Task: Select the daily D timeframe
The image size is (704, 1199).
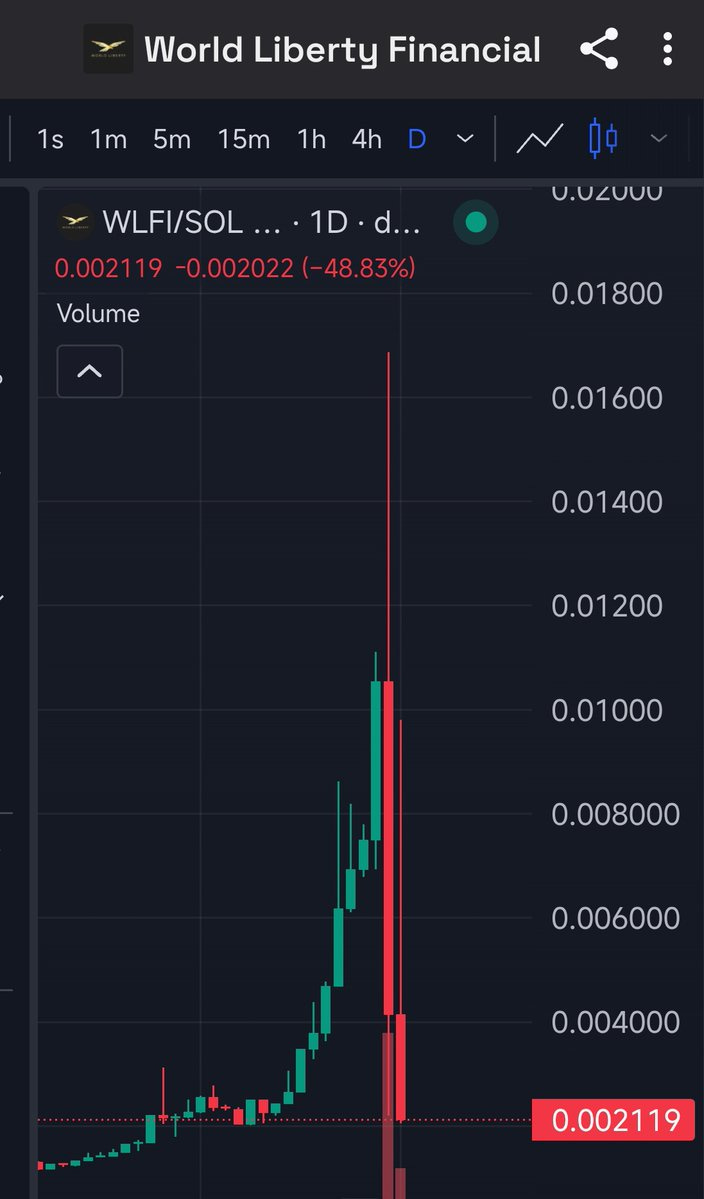Action: [x=417, y=140]
